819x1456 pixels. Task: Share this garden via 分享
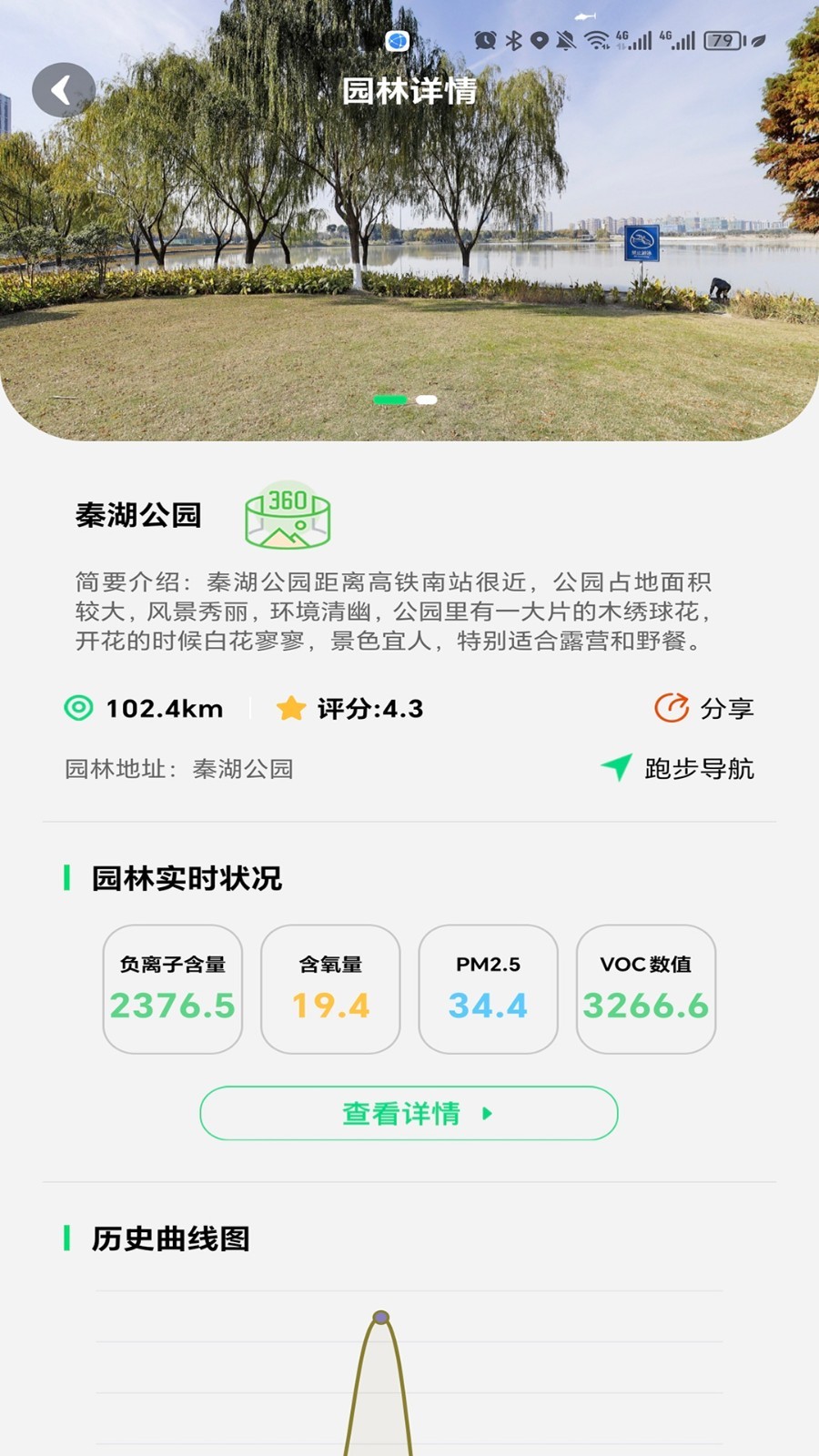tap(704, 708)
